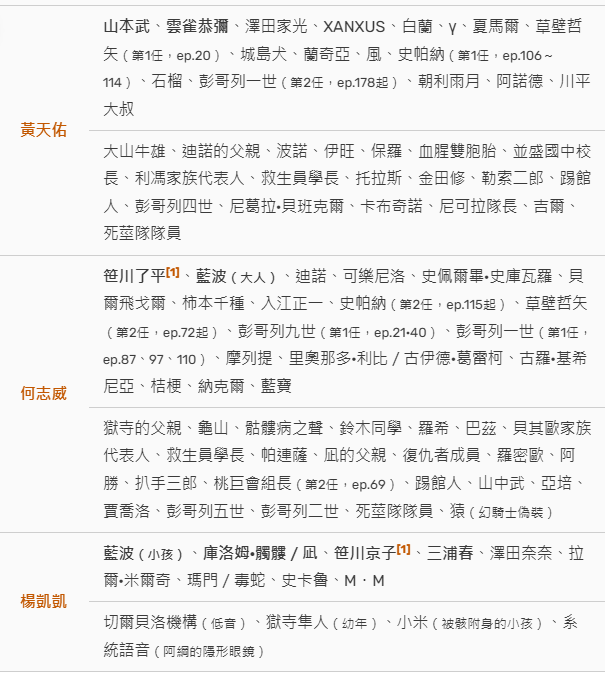605x674 pixels.
Task: Open the 楊凱凱 voice actor link
Action: [x=43, y=601]
